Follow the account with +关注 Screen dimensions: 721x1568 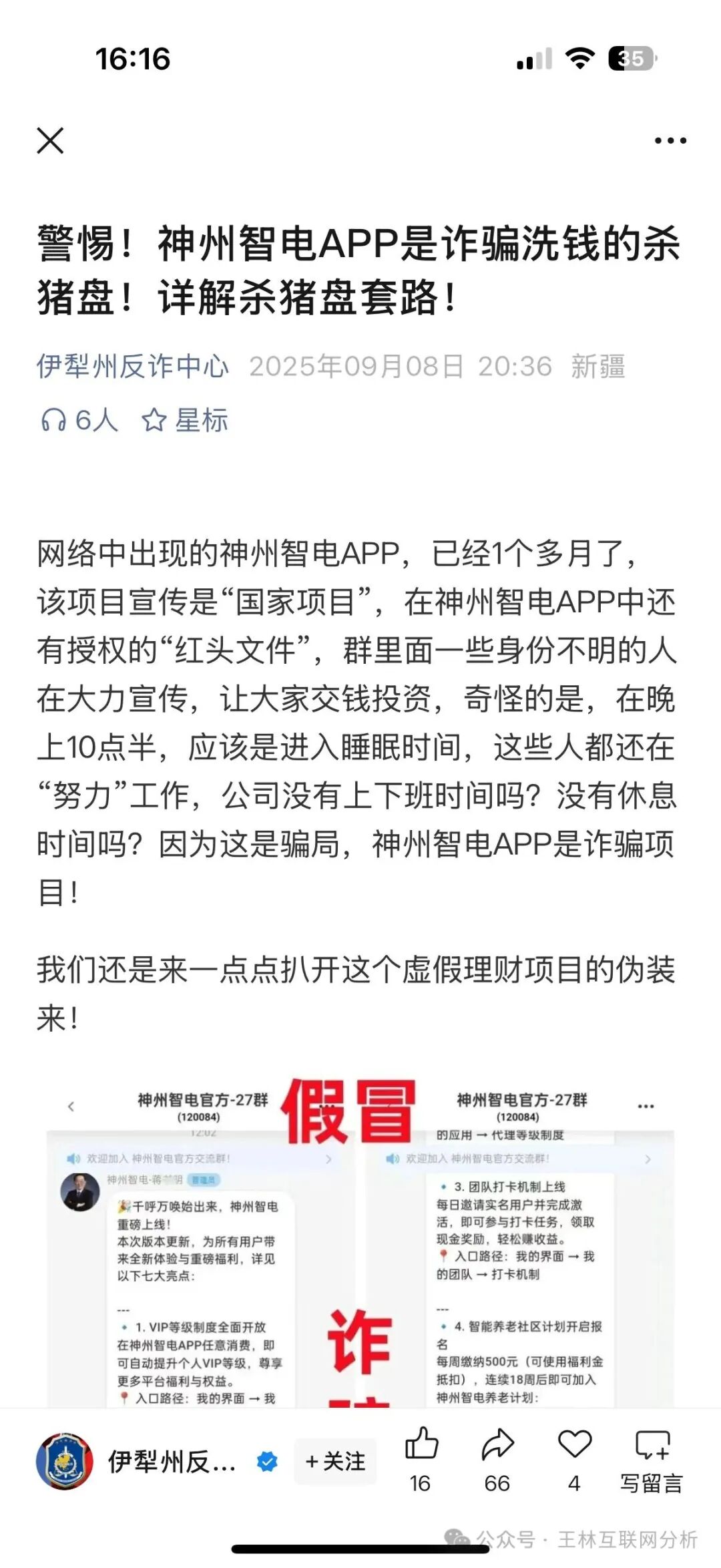pyautogui.click(x=336, y=1462)
